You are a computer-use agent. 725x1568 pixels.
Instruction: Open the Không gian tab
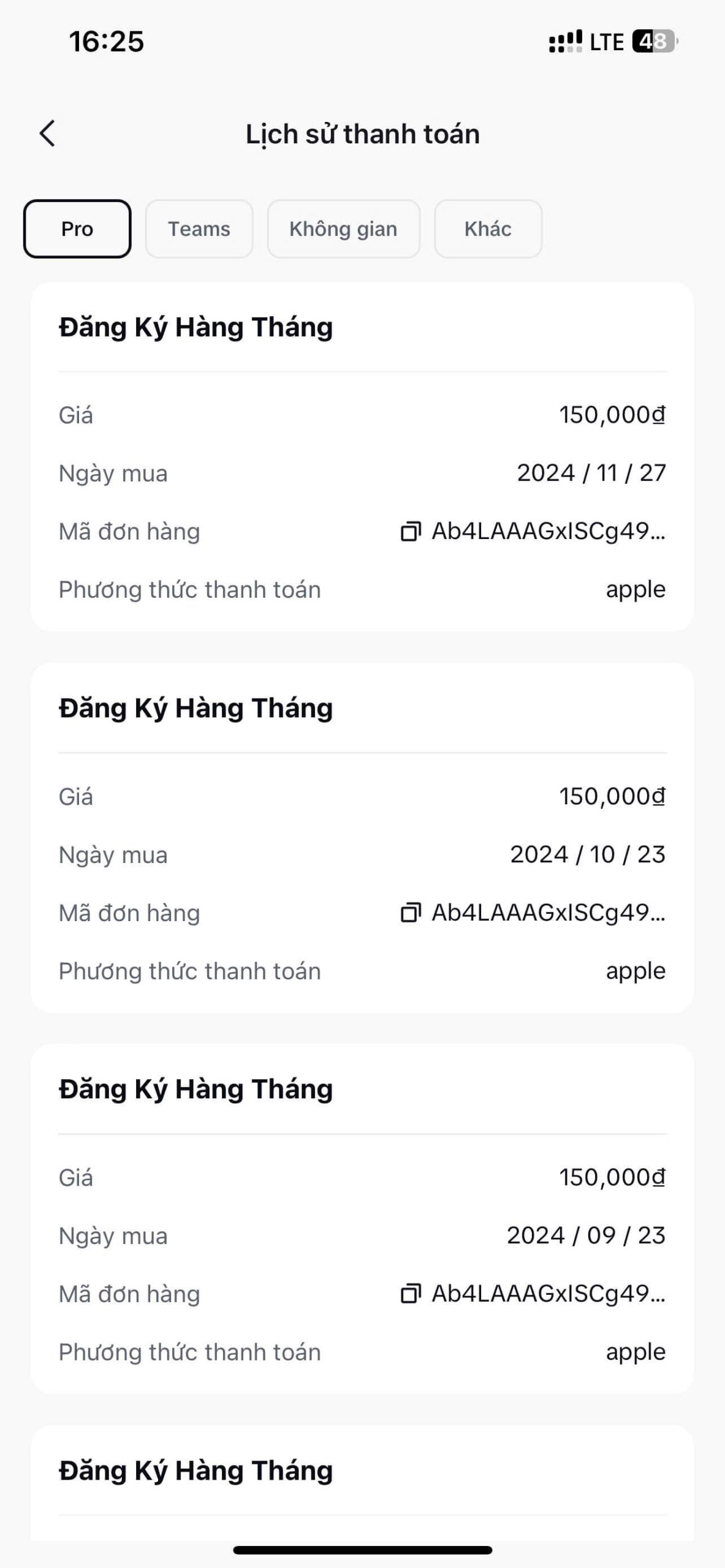click(344, 229)
